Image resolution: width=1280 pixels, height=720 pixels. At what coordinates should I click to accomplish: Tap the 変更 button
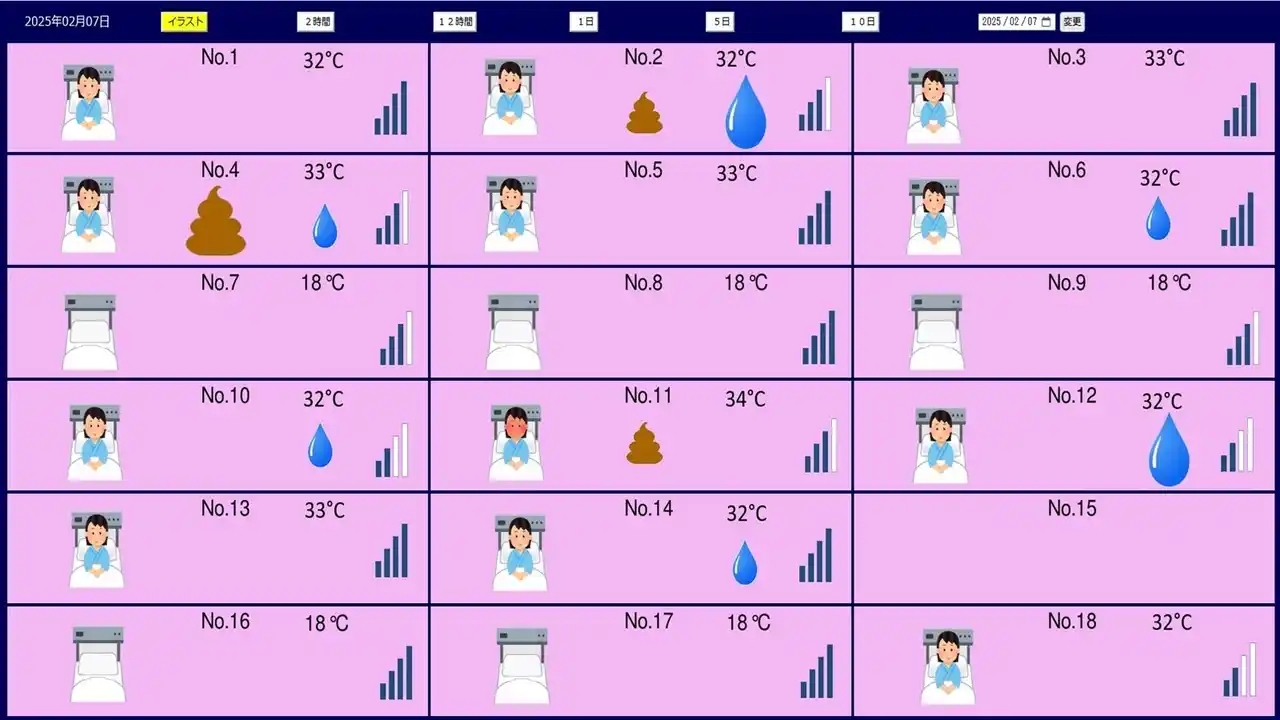tap(1072, 21)
